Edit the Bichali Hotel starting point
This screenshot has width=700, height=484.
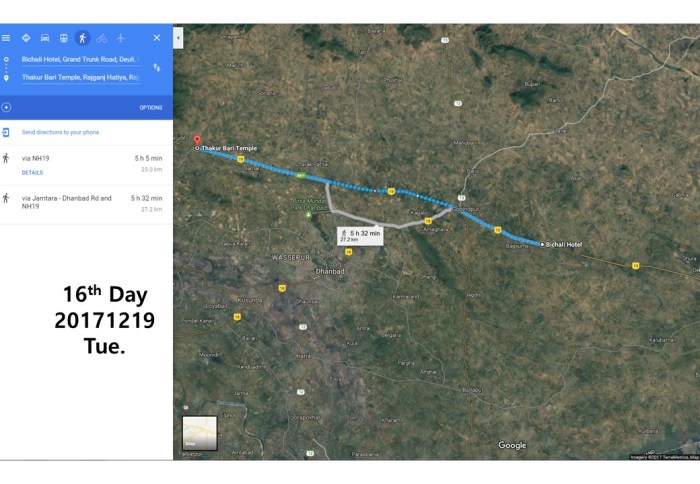80,60
